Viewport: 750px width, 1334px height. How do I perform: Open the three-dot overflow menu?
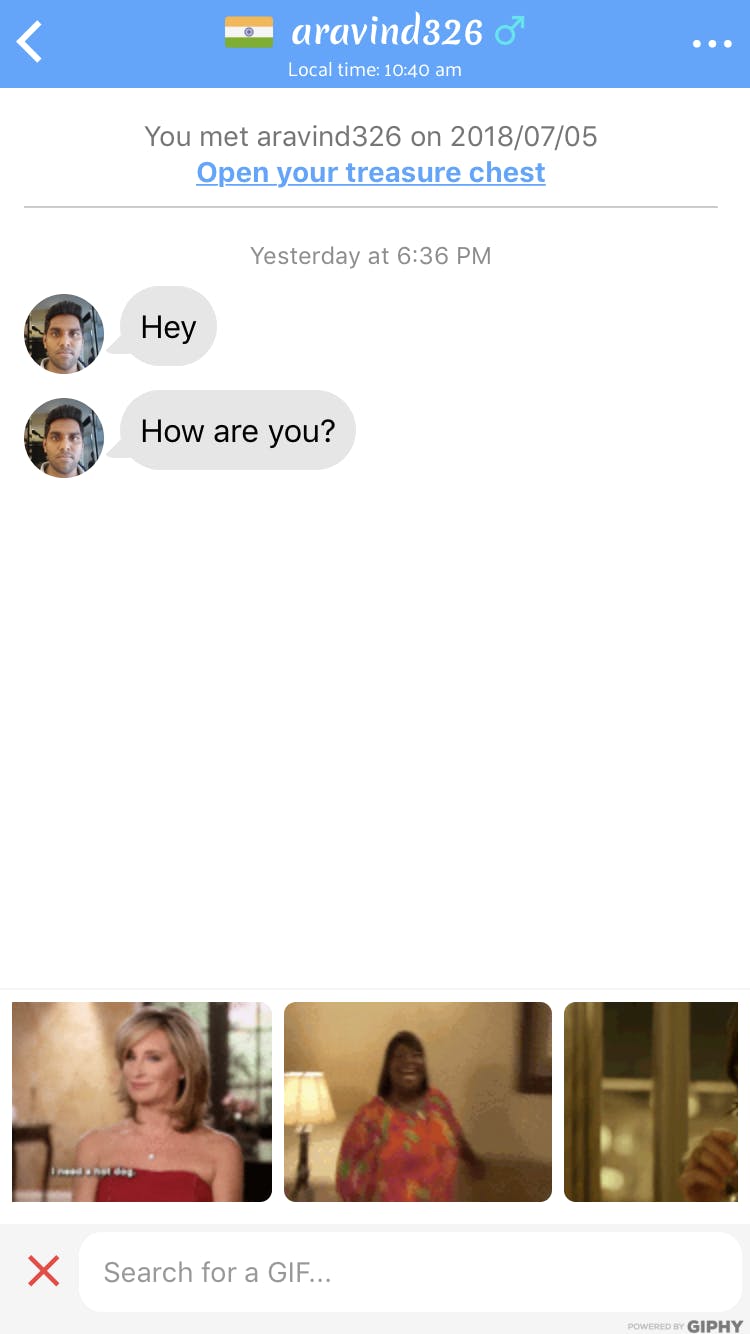712,44
